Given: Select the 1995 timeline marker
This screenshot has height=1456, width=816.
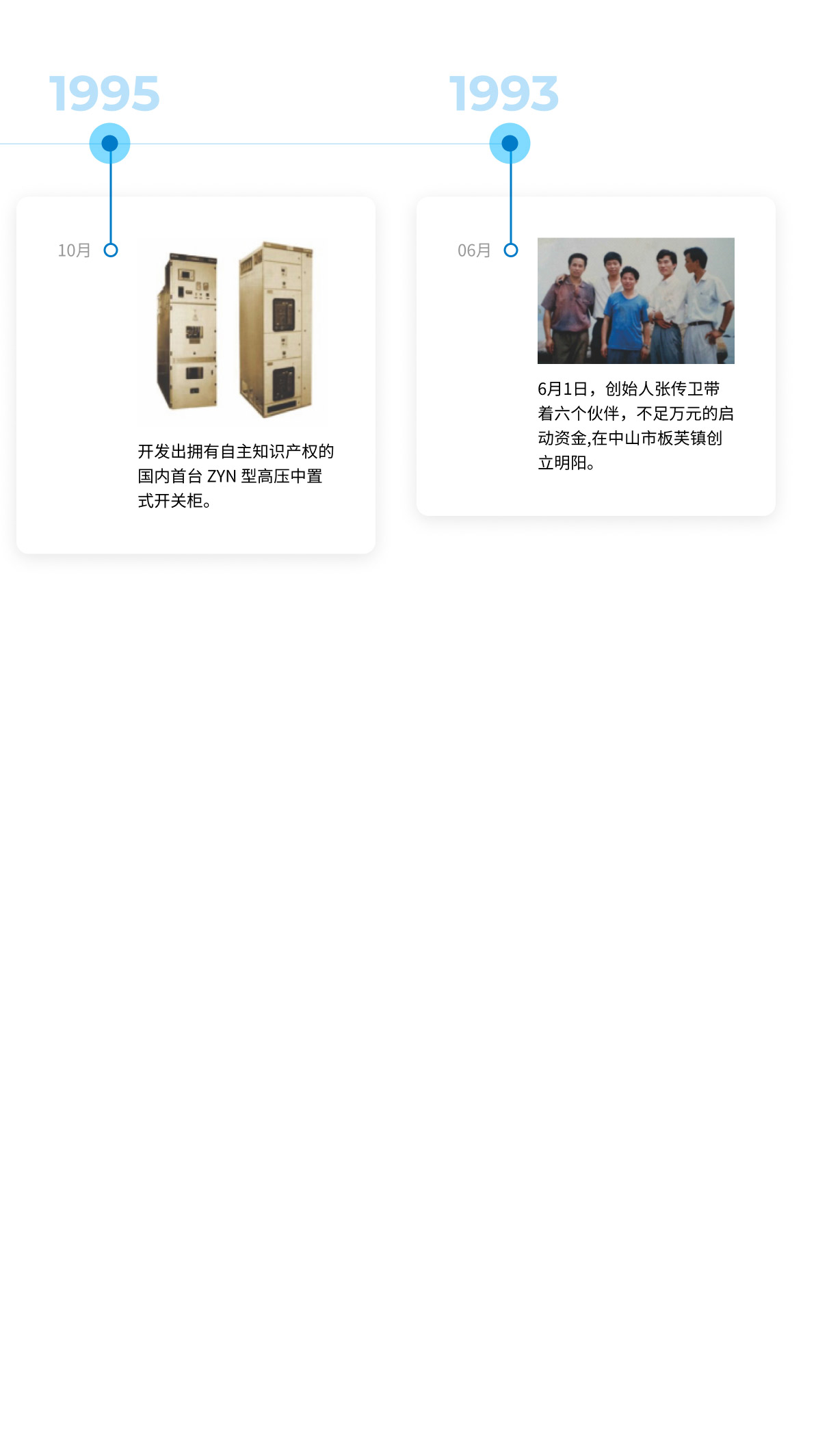Looking at the screenshot, I should point(109,144).
